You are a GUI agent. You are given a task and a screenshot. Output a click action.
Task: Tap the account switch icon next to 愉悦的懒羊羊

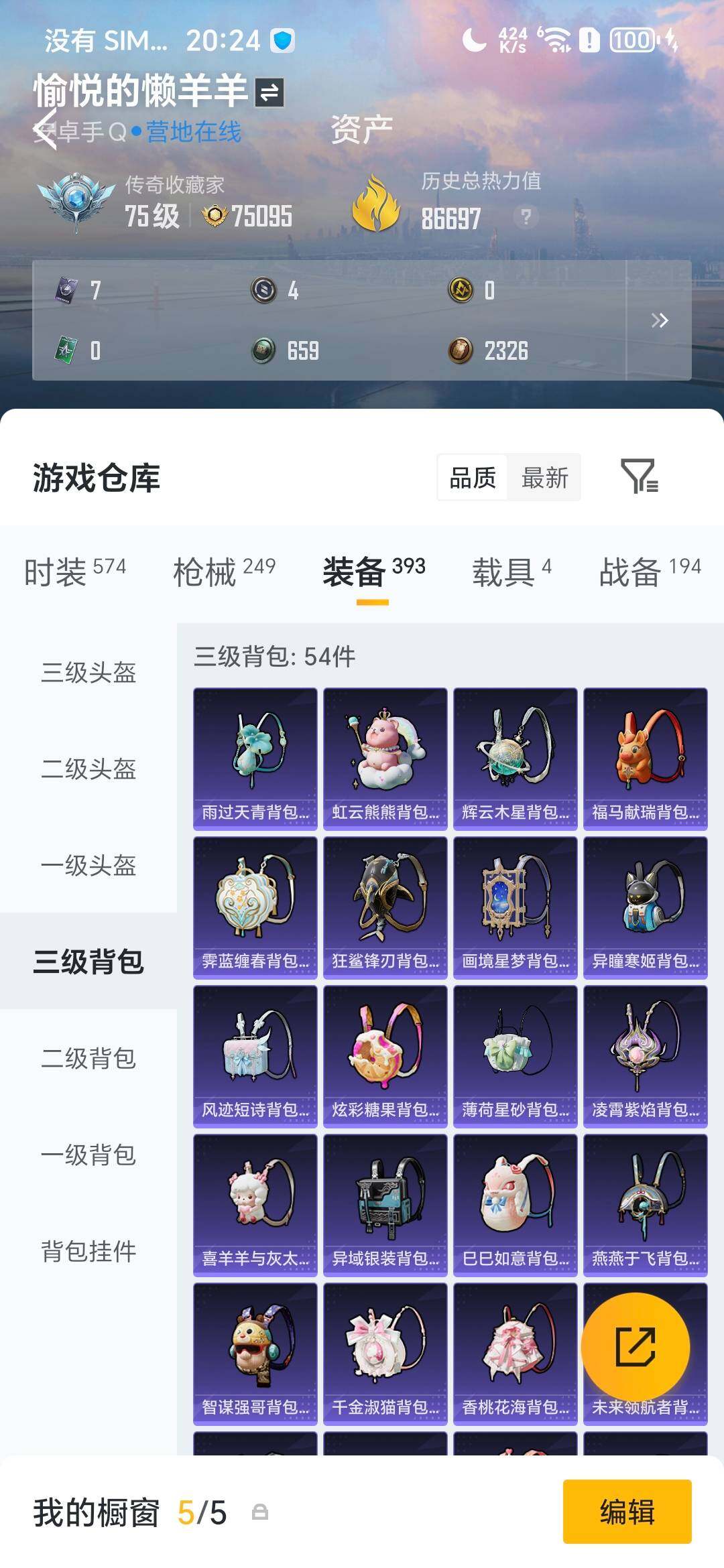click(x=268, y=94)
